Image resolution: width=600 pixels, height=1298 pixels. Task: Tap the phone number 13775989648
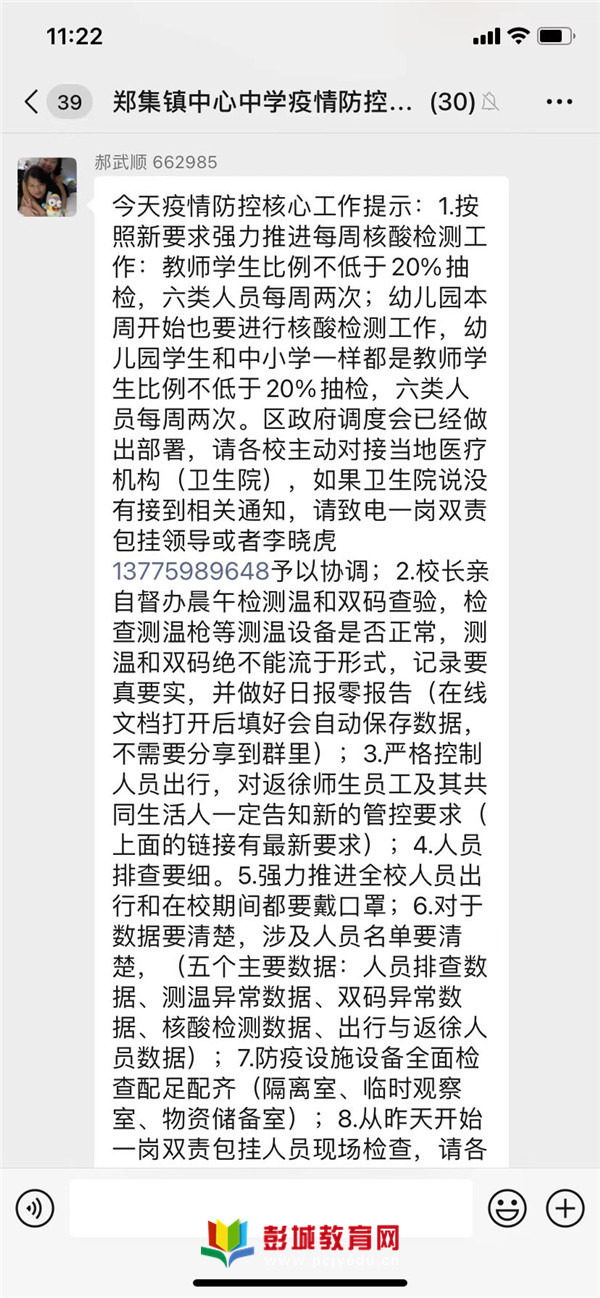point(191,572)
